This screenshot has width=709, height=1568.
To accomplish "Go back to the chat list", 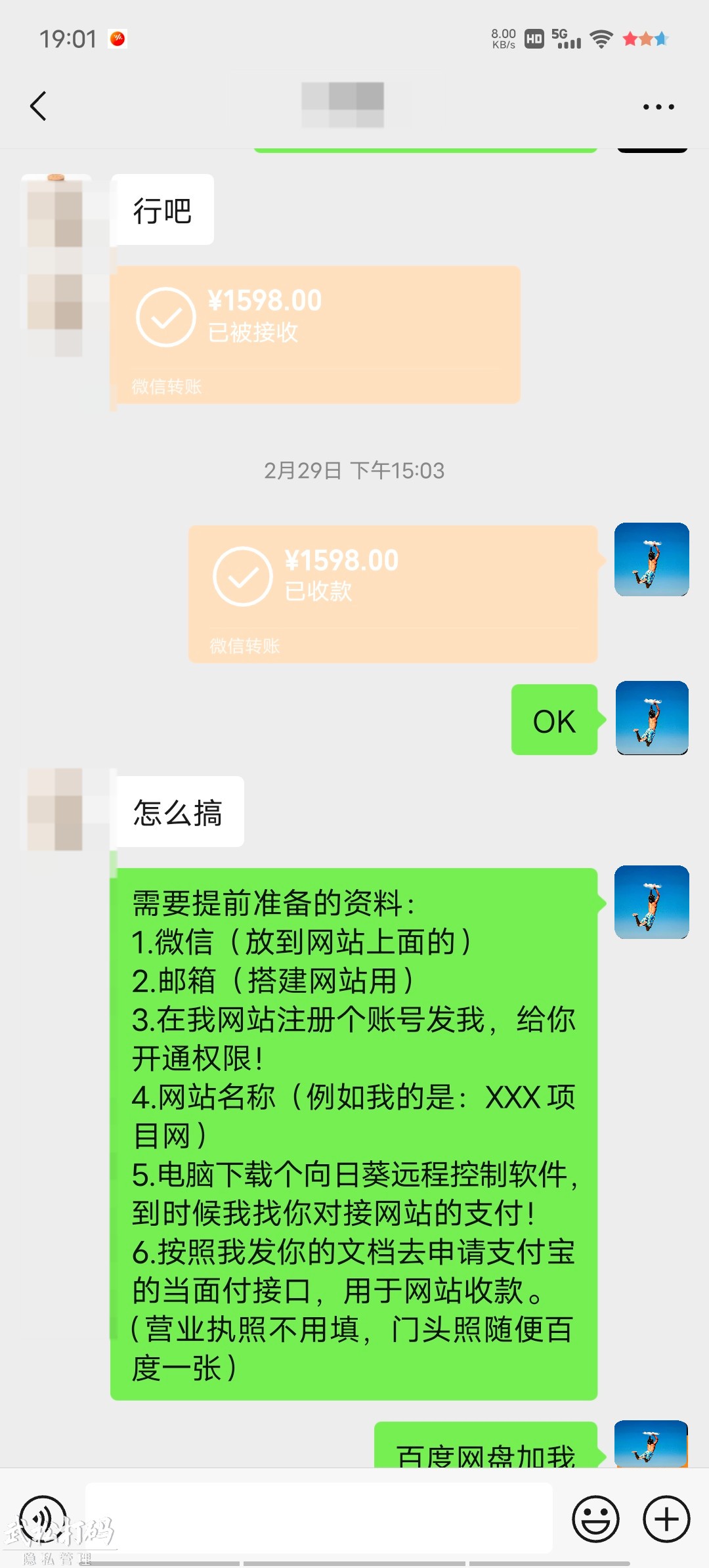I will (x=38, y=106).
